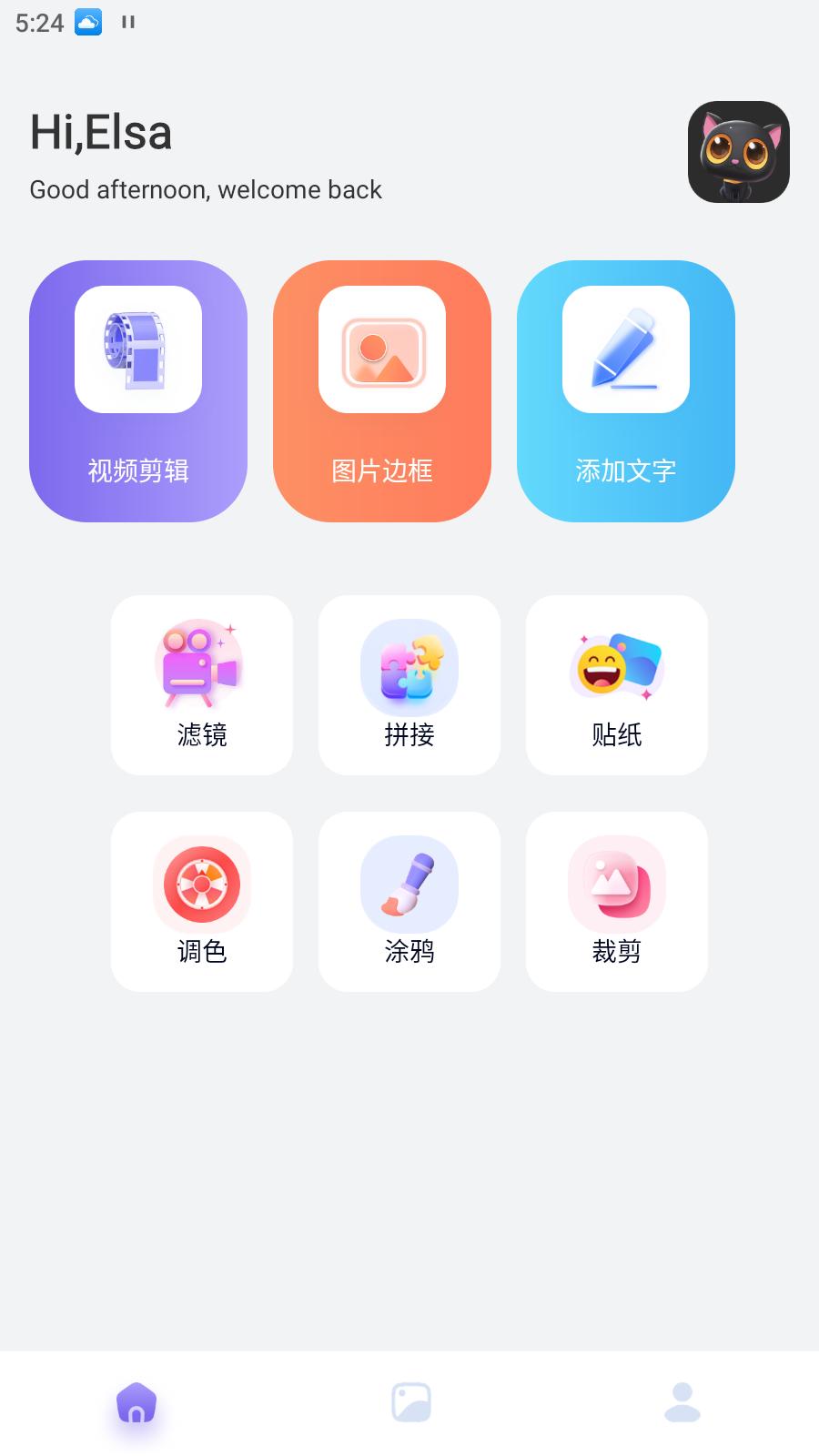The image size is (819, 1456).
Task: Open the 贴纸 sticker tool
Action: (x=616, y=684)
